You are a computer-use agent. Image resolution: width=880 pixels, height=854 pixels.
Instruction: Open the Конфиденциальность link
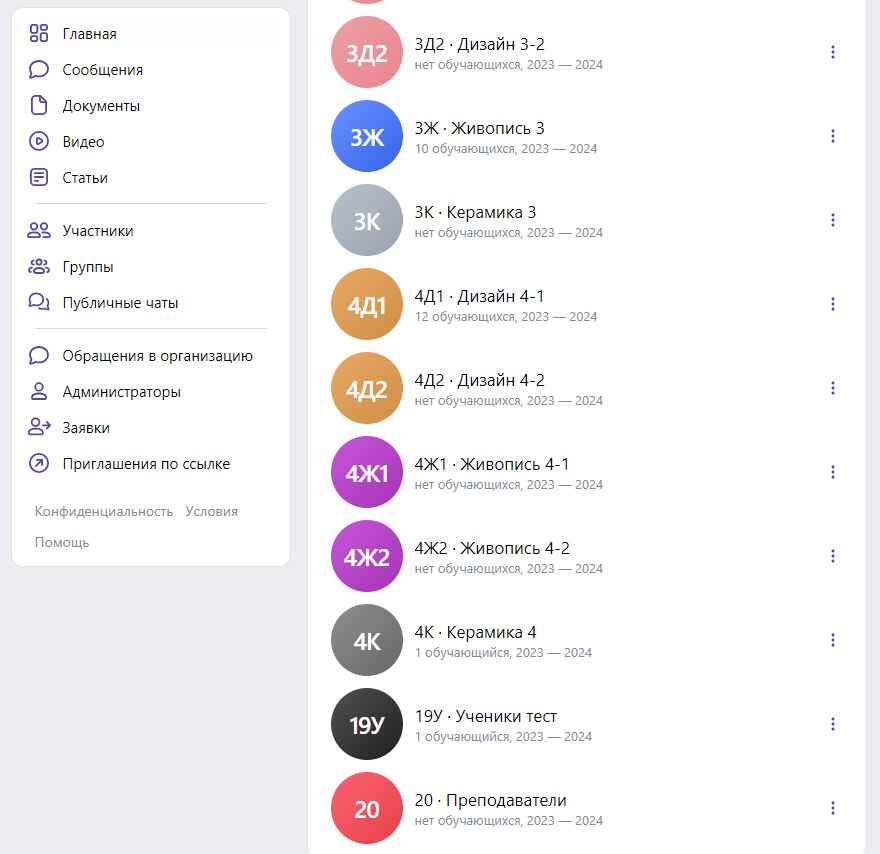[x=104, y=511]
